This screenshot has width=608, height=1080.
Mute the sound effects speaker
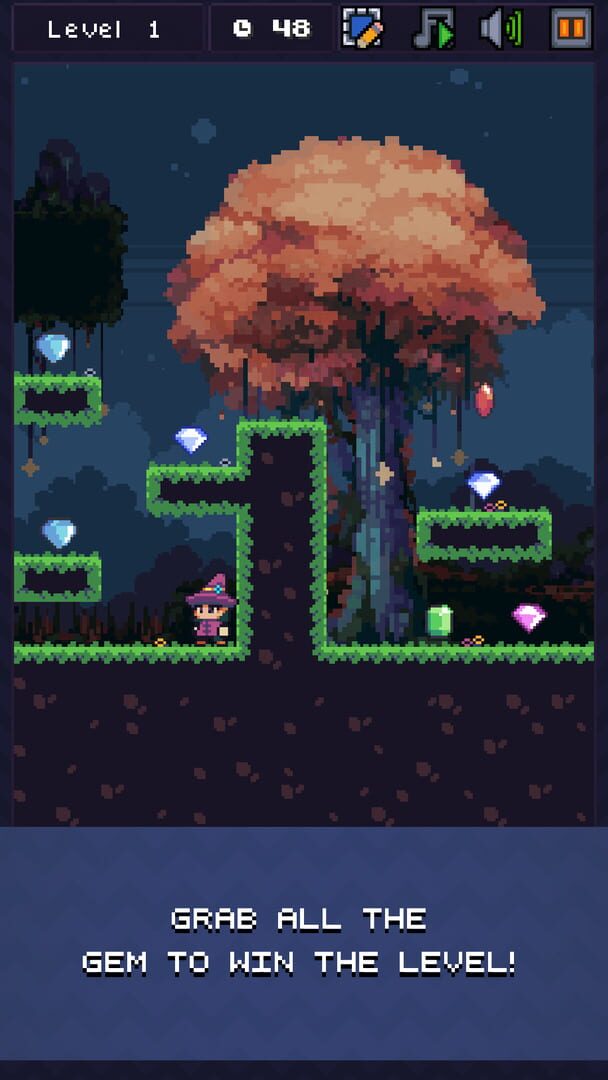coord(501,28)
